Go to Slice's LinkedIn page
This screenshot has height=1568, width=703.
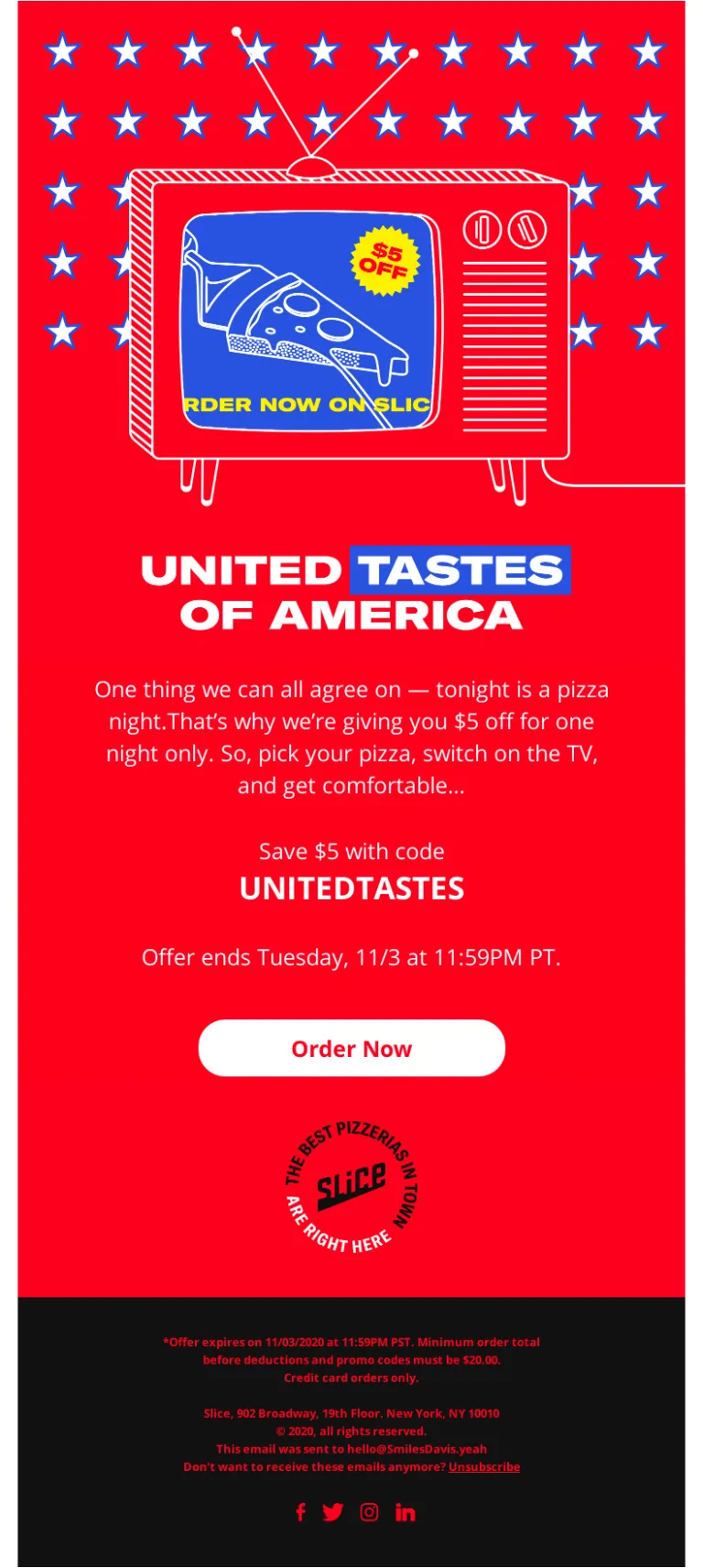pos(405,1512)
